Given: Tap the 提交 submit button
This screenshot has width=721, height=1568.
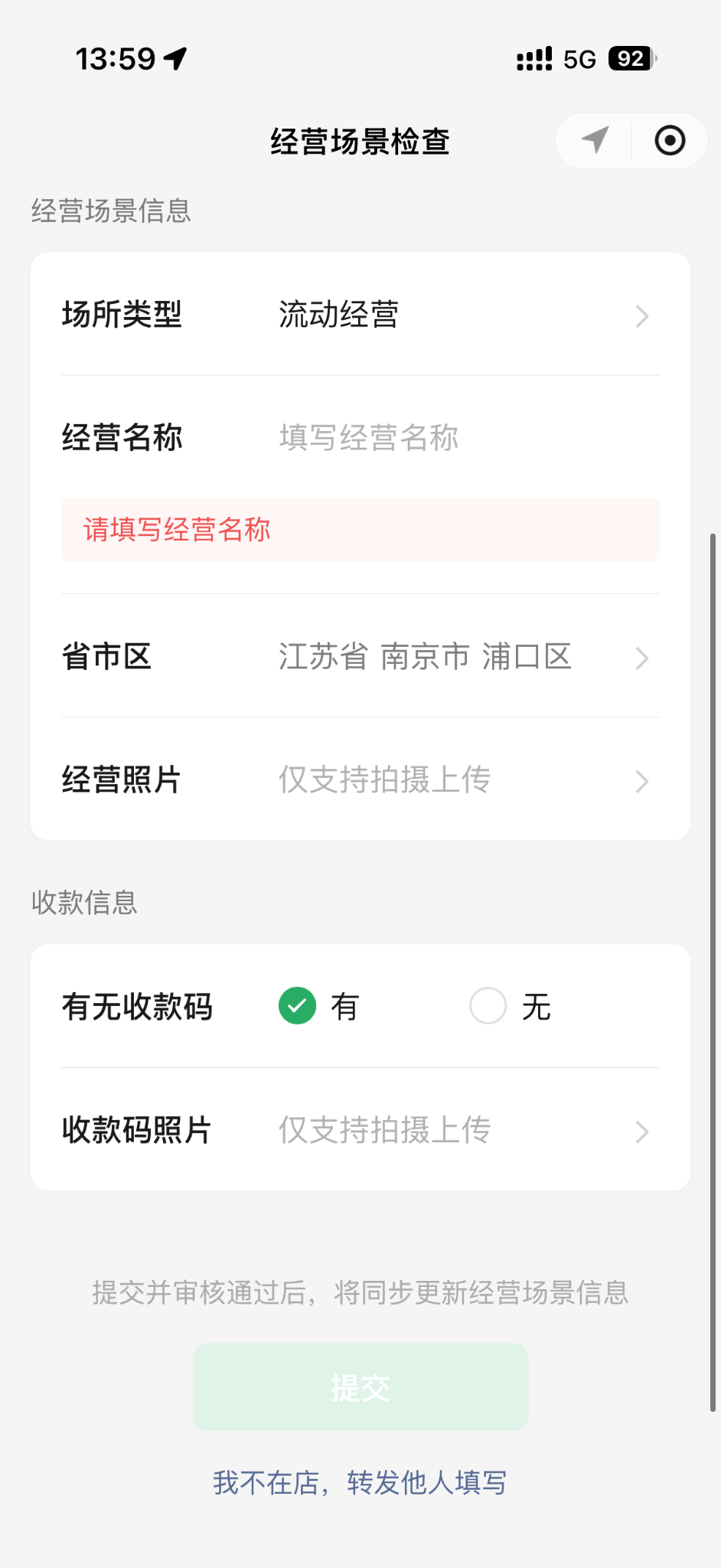Looking at the screenshot, I should [x=360, y=1387].
